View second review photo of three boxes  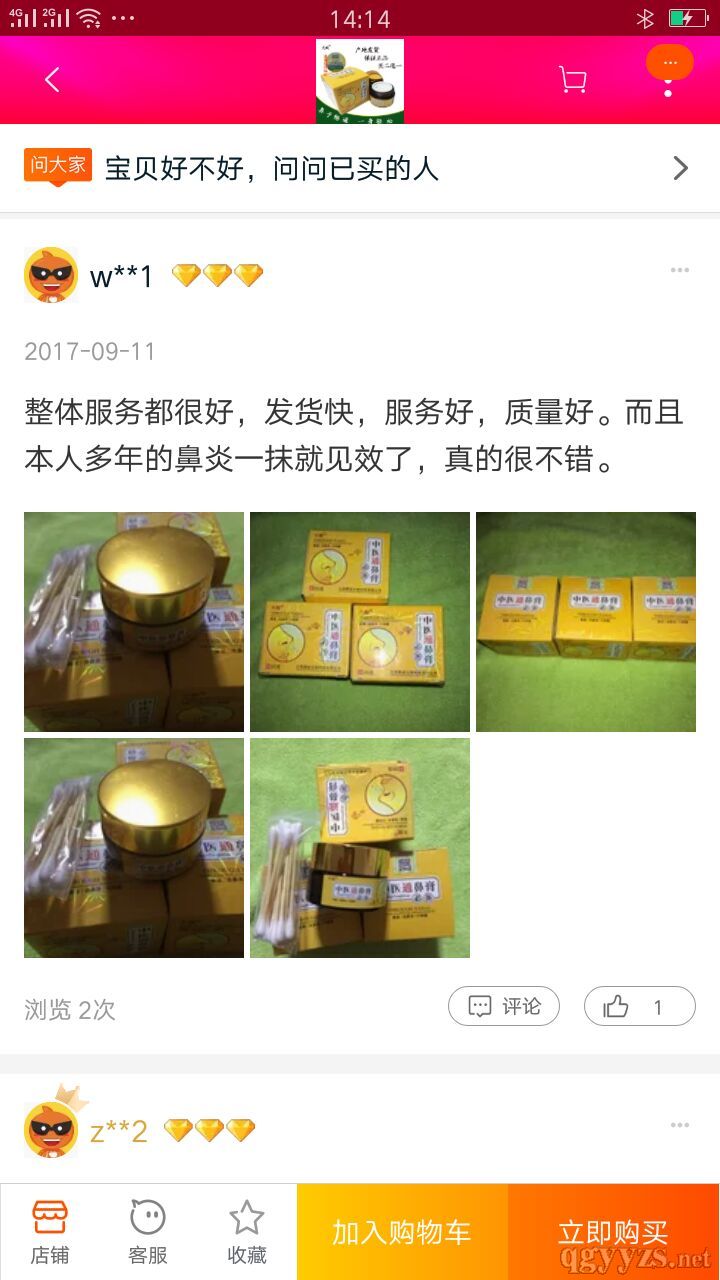360,622
